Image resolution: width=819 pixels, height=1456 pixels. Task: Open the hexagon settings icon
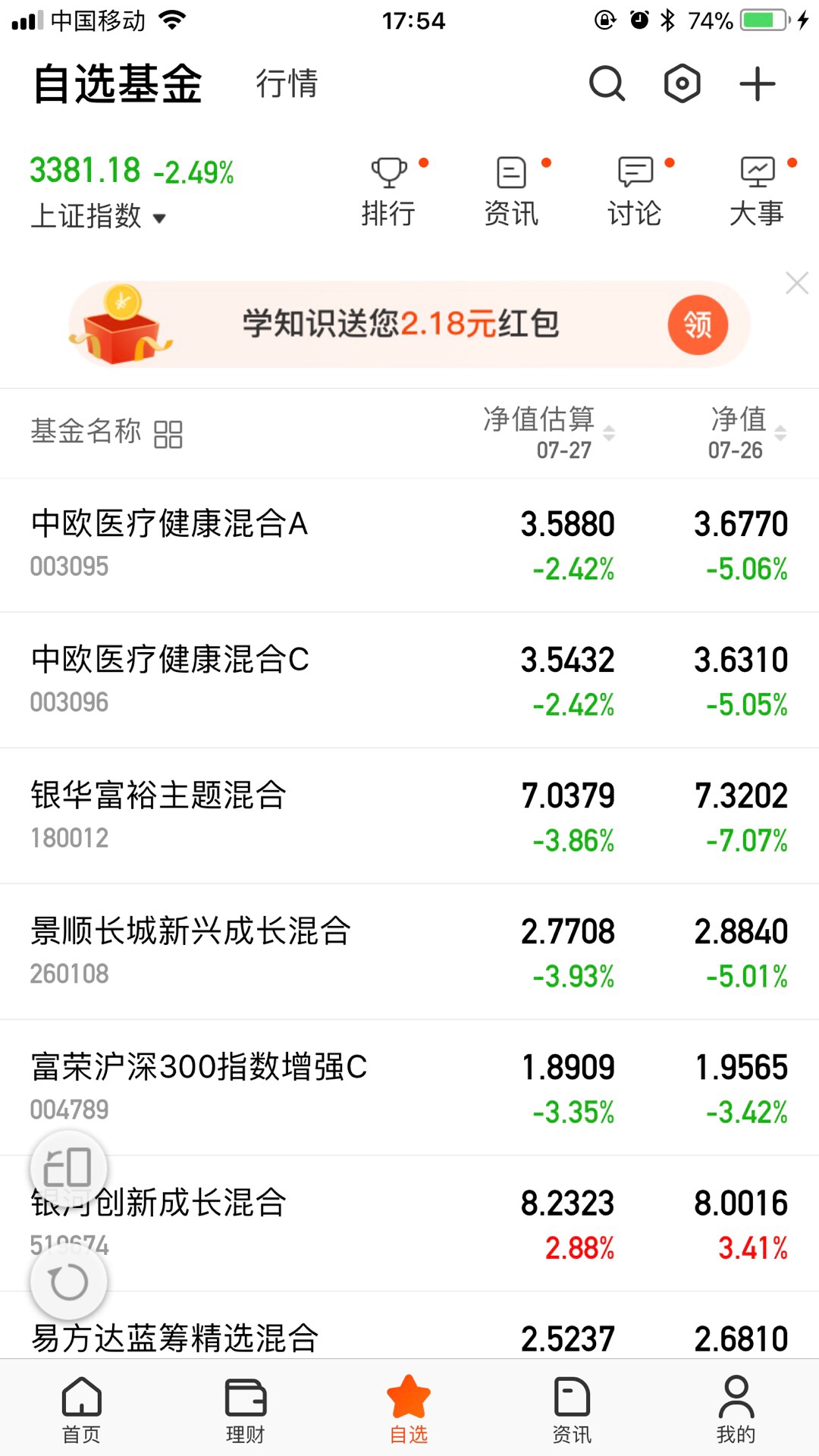click(682, 83)
